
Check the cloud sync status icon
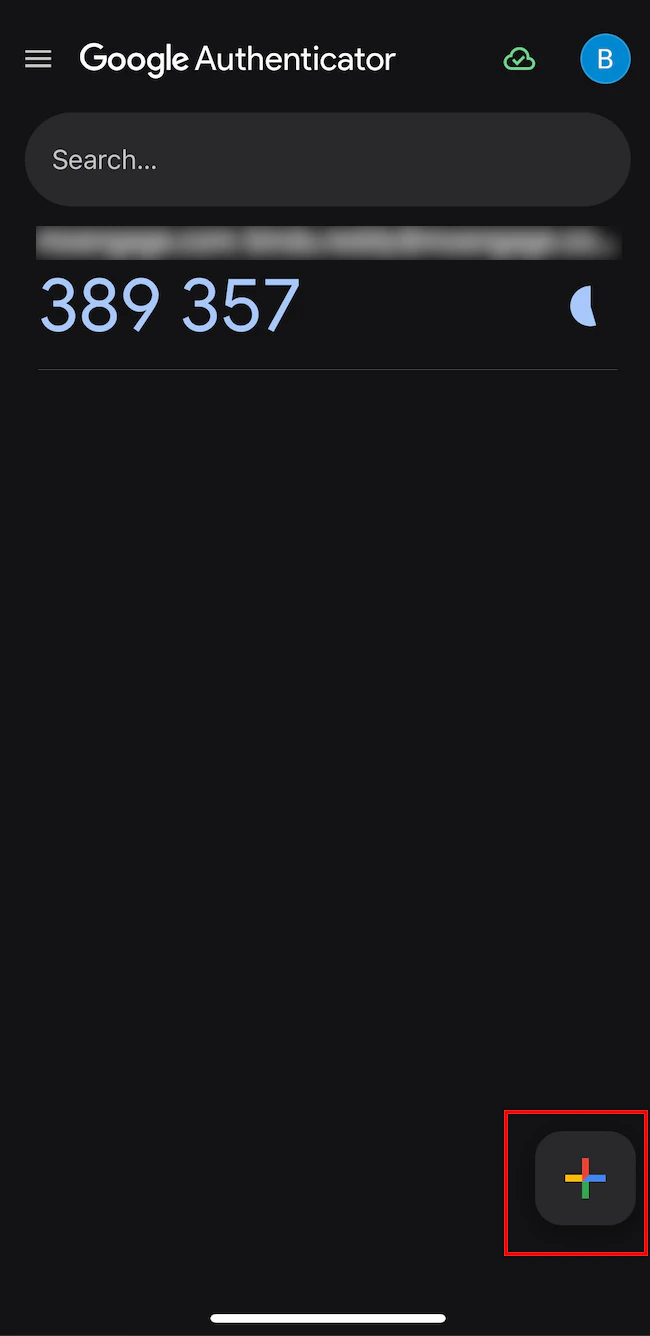tap(519, 60)
